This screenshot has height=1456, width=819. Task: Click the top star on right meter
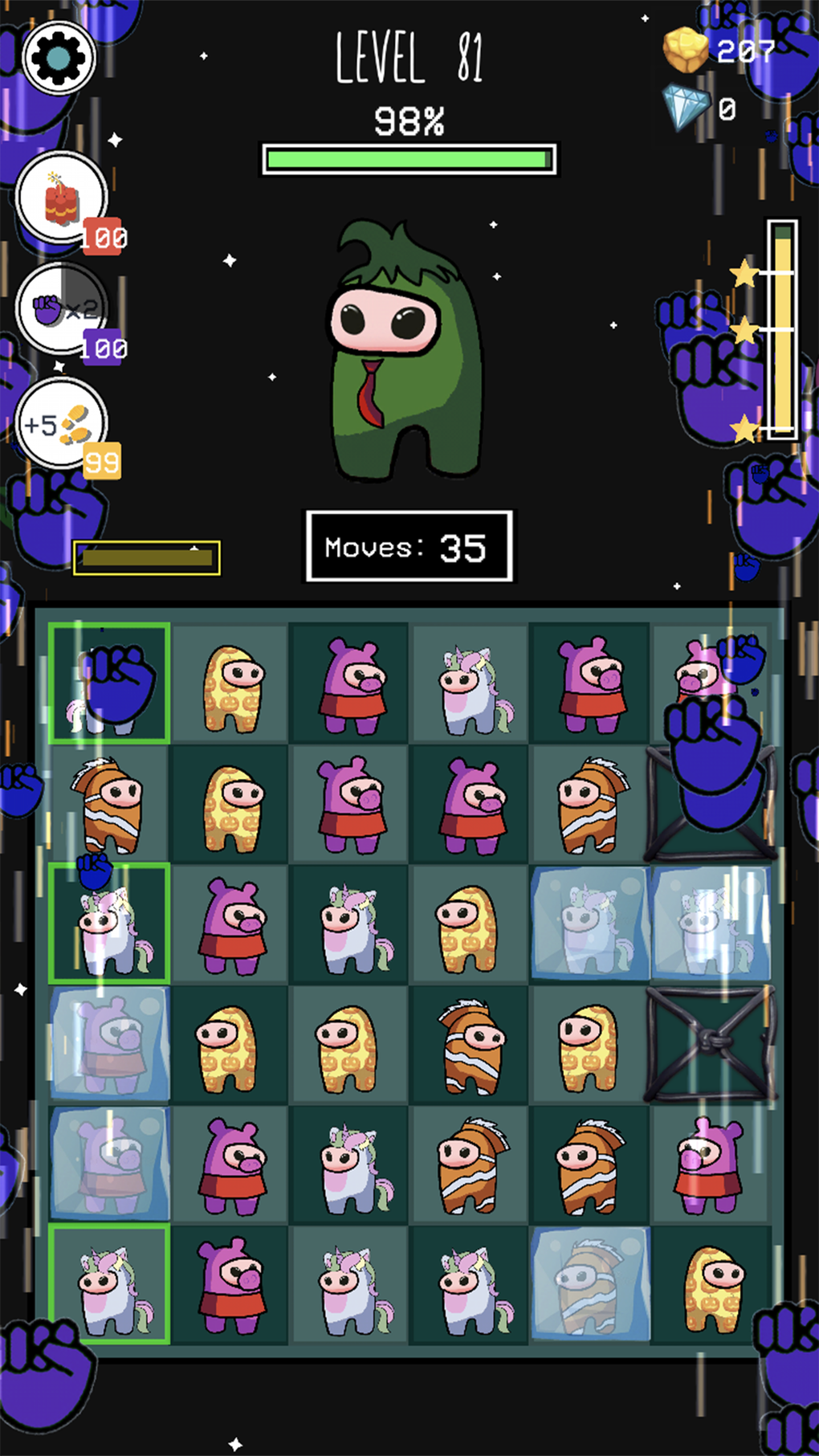click(740, 273)
